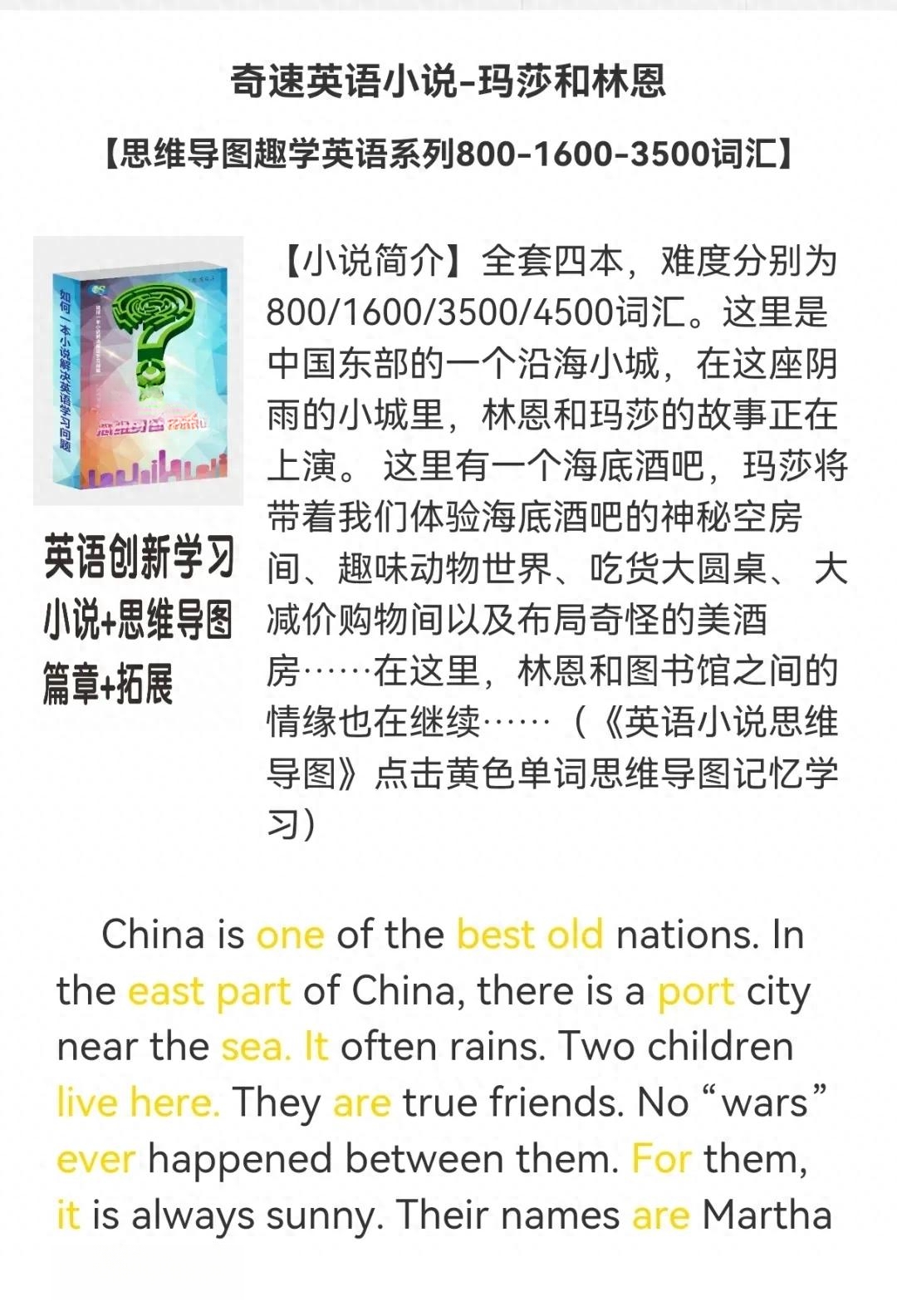Select yellow 'it' before 'is always sunny'
897x1316 pixels.
click(68, 1214)
